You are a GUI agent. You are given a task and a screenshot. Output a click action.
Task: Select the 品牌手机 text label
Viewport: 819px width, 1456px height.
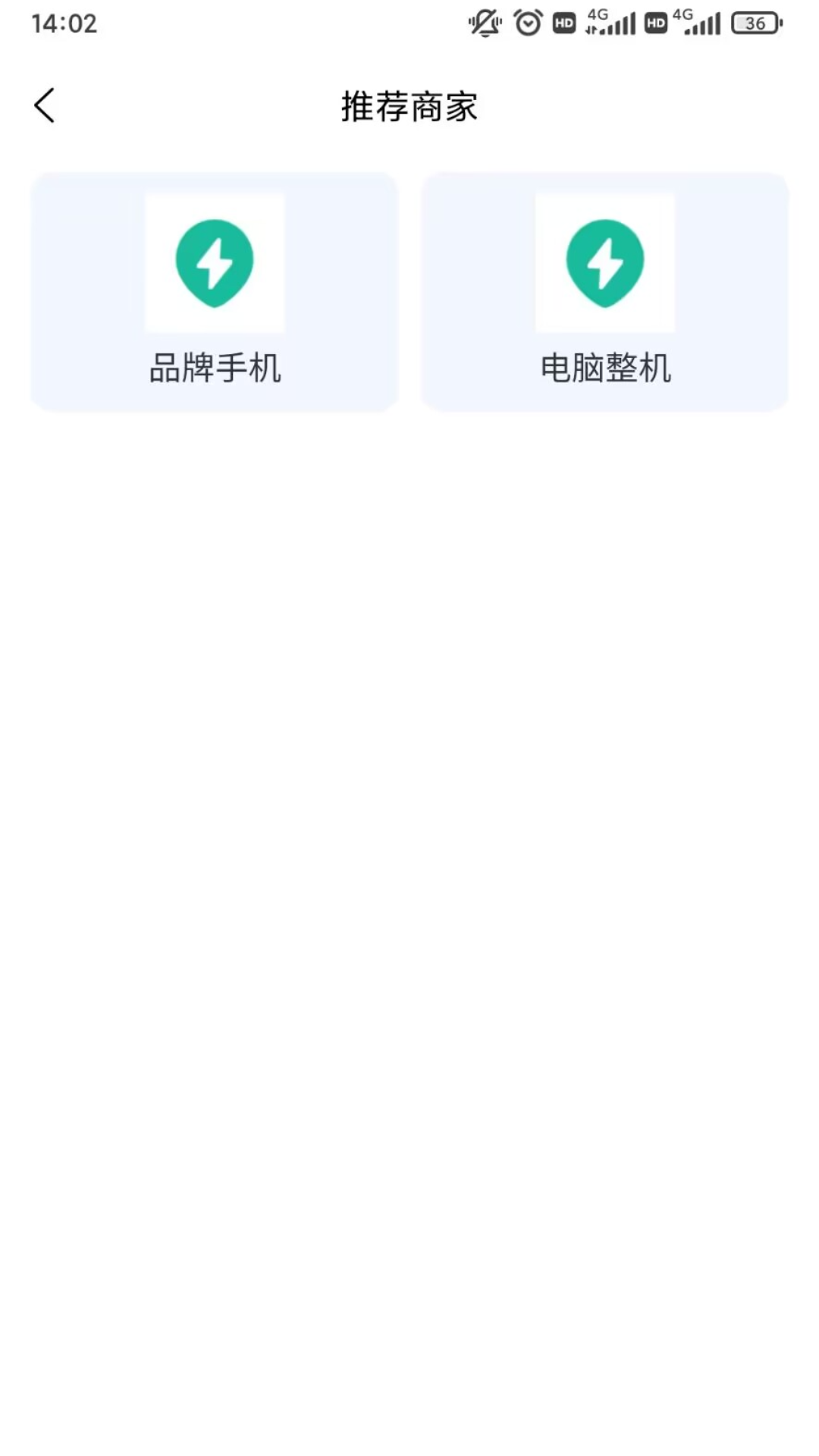pyautogui.click(x=214, y=369)
